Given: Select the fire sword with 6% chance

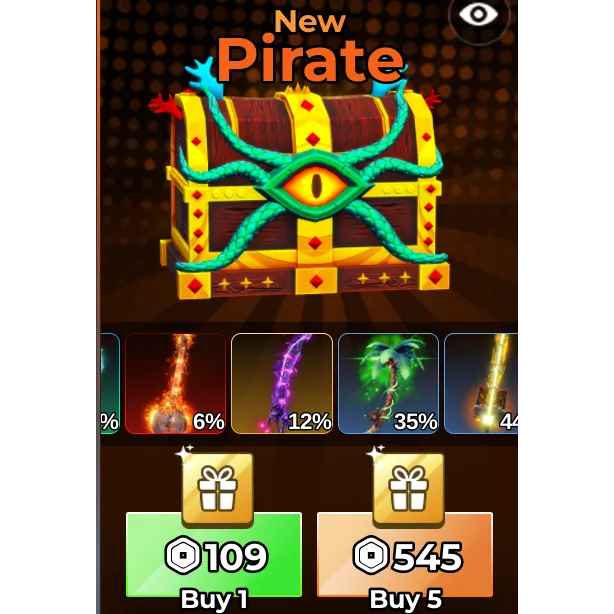Looking at the screenshot, I should pos(176,383).
